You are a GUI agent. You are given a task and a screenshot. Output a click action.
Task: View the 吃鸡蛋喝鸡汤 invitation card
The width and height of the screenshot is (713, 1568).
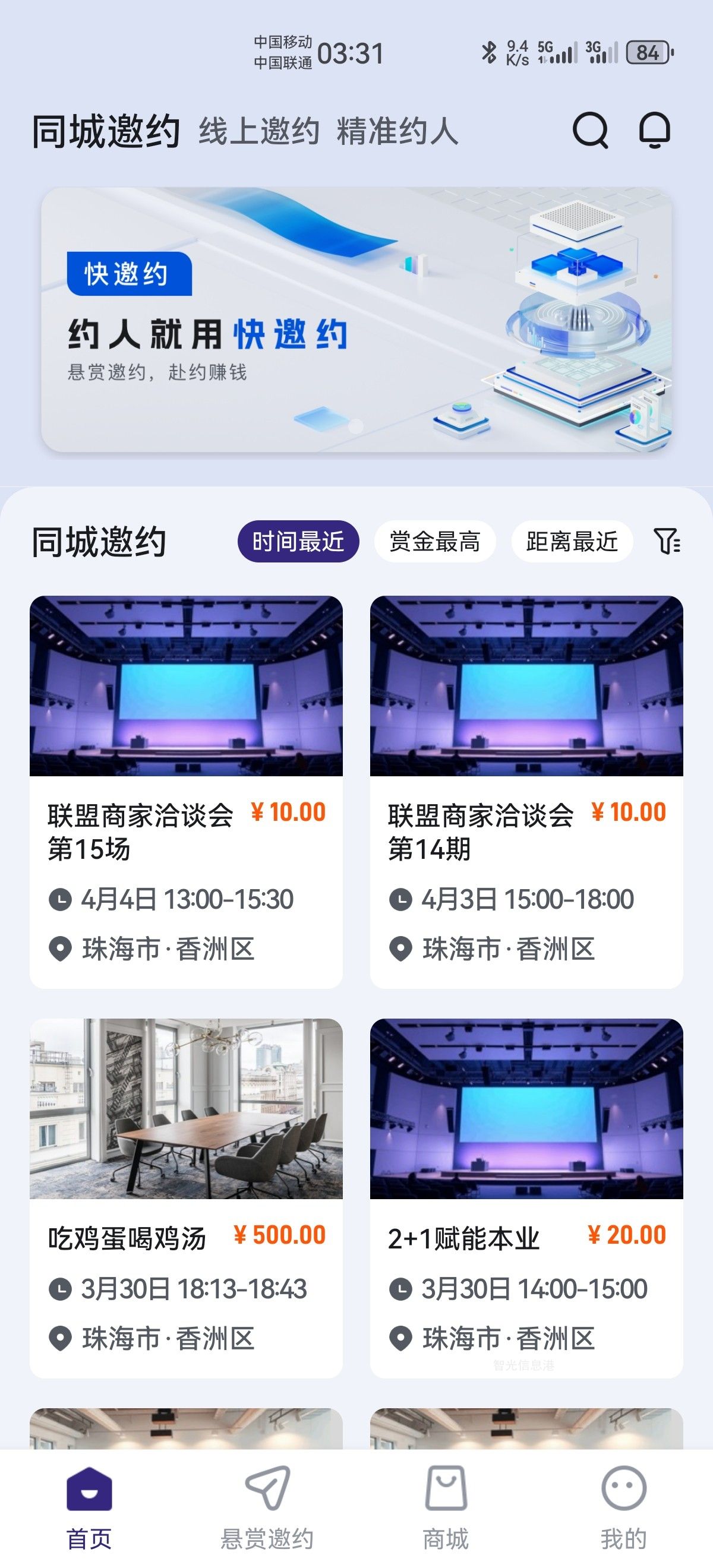(x=186, y=1198)
